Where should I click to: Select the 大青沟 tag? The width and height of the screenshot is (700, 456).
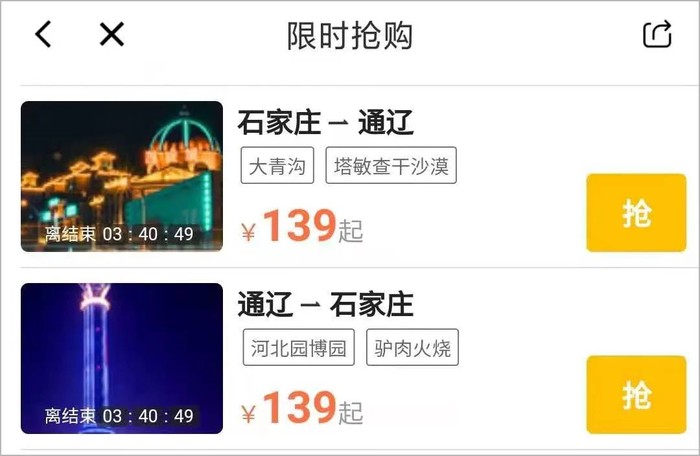(x=277, y=166)
